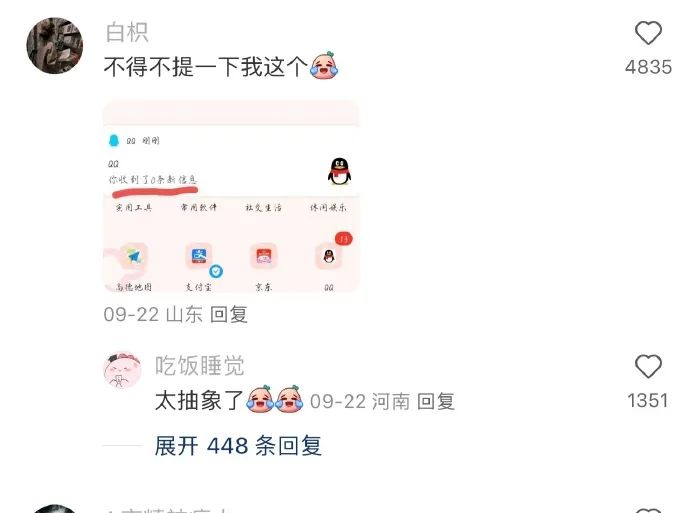Screen dimensions: 690x513
Task: Open 白枳's profile avatar
Action: click(54, 45)
